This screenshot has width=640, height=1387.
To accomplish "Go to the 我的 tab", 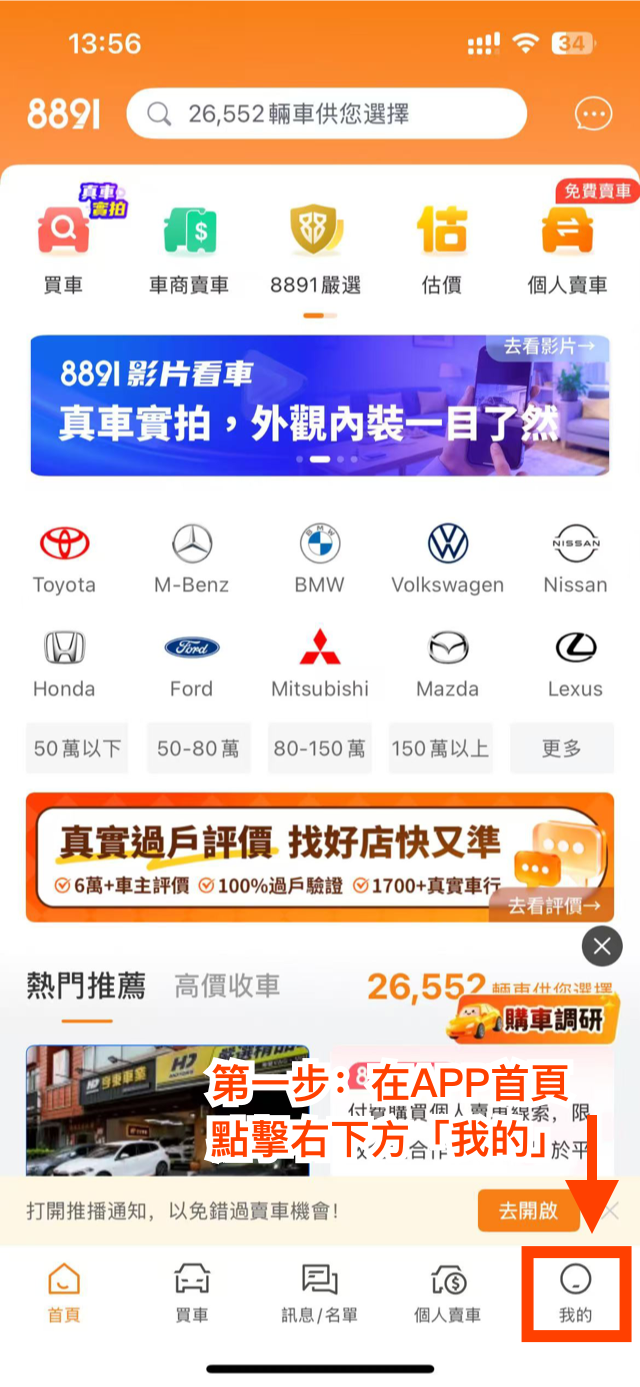I will (575, 1293).
